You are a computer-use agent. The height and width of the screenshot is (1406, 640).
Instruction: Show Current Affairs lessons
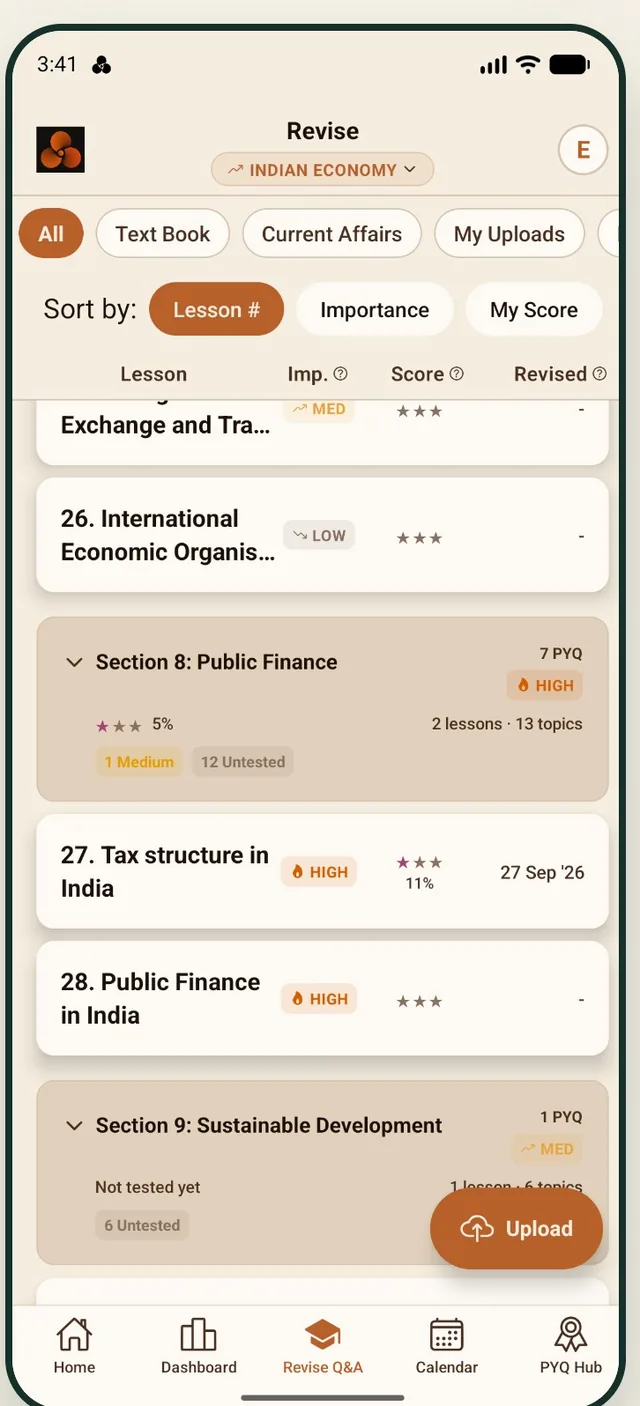point(332,234)
